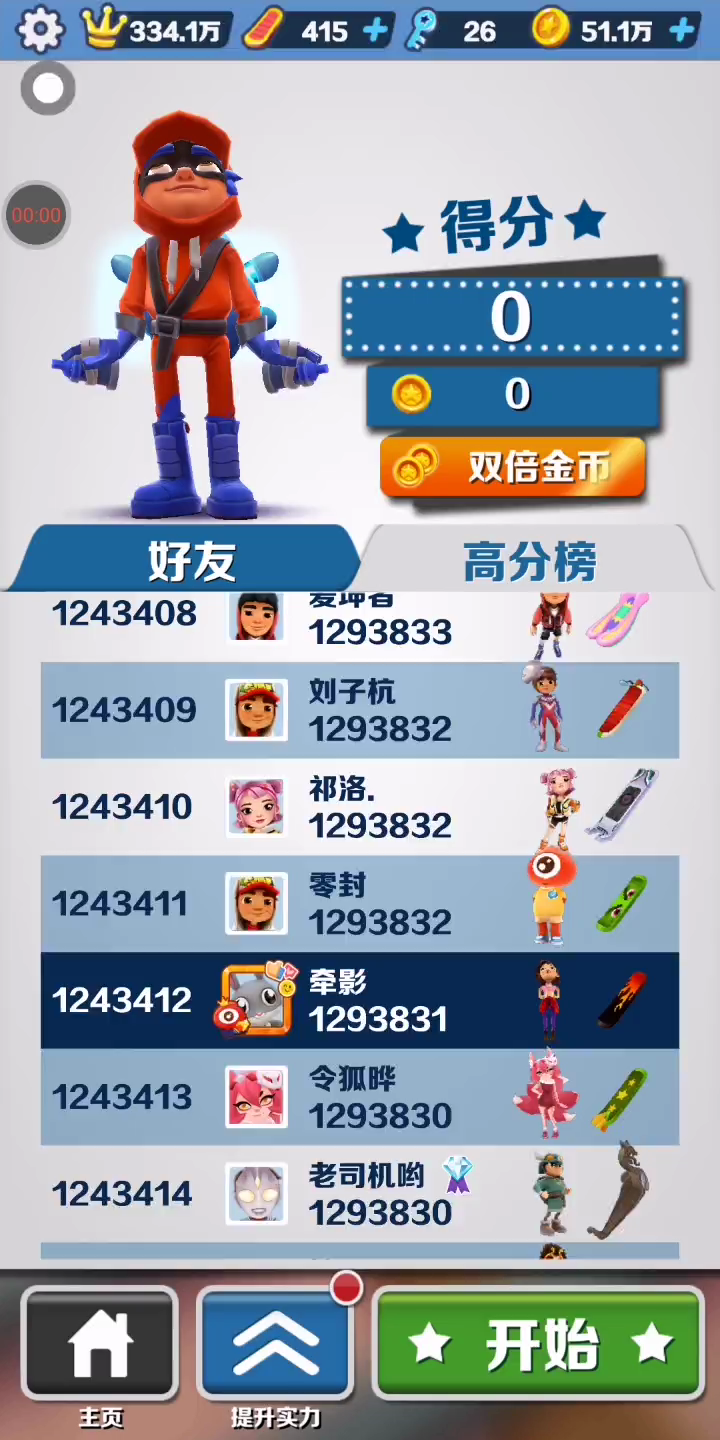Open 刘子杭's leaderboard entry
Screen dimensions: 720x1440
[x=360, y=710]
